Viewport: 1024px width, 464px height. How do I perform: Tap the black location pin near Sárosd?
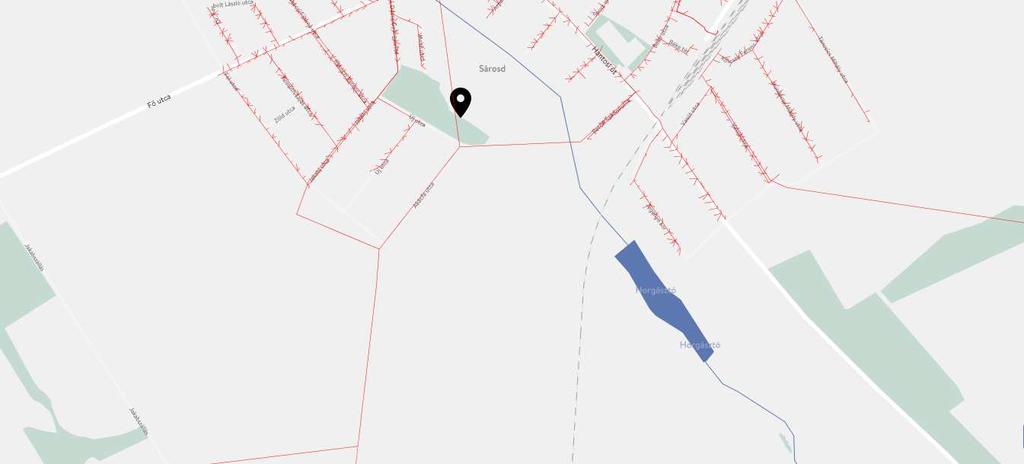pos(461,101)
